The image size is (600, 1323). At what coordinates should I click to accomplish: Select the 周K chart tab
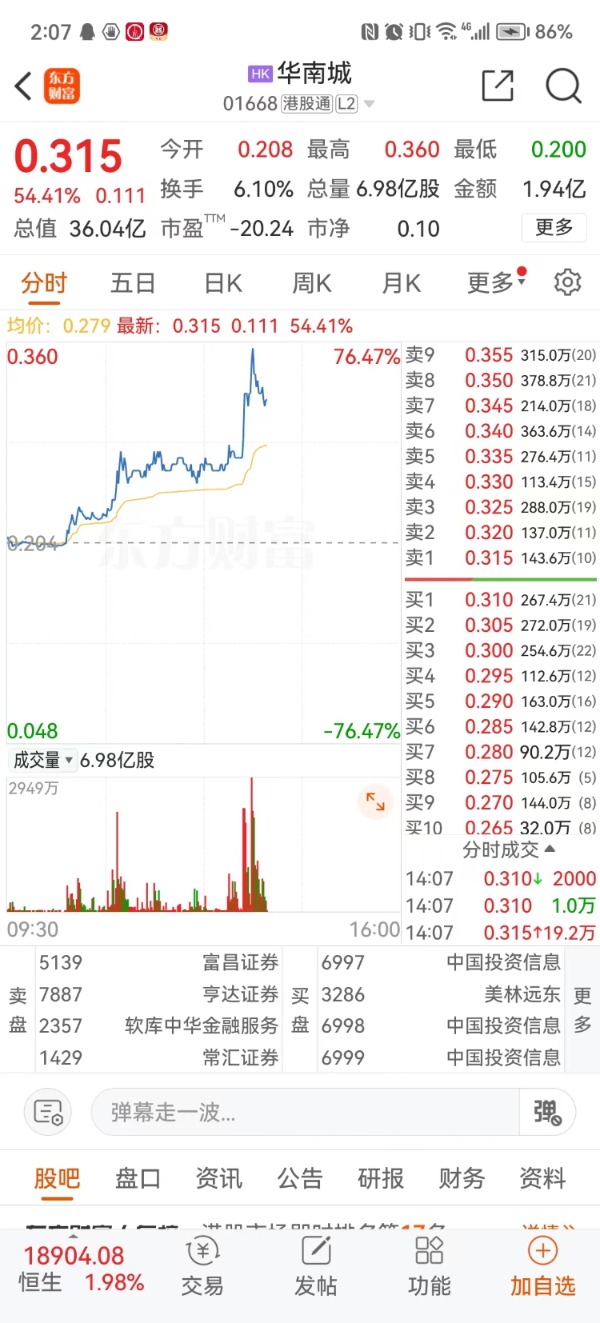point(311,283)
